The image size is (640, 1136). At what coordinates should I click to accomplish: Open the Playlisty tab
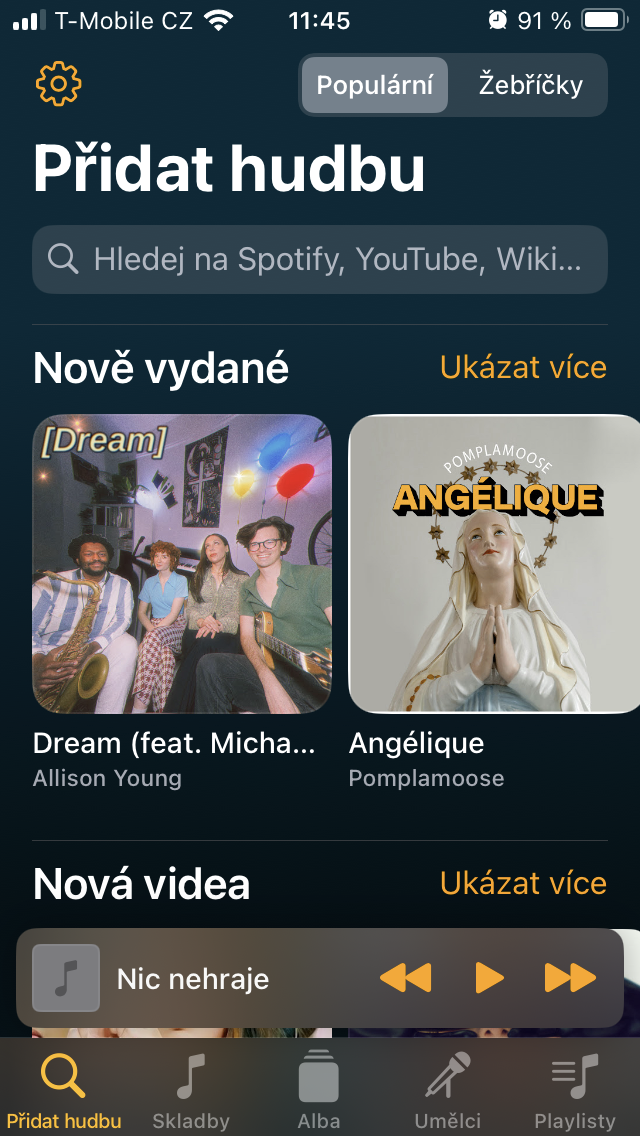pyautogui.click(x=575, y=1091)
